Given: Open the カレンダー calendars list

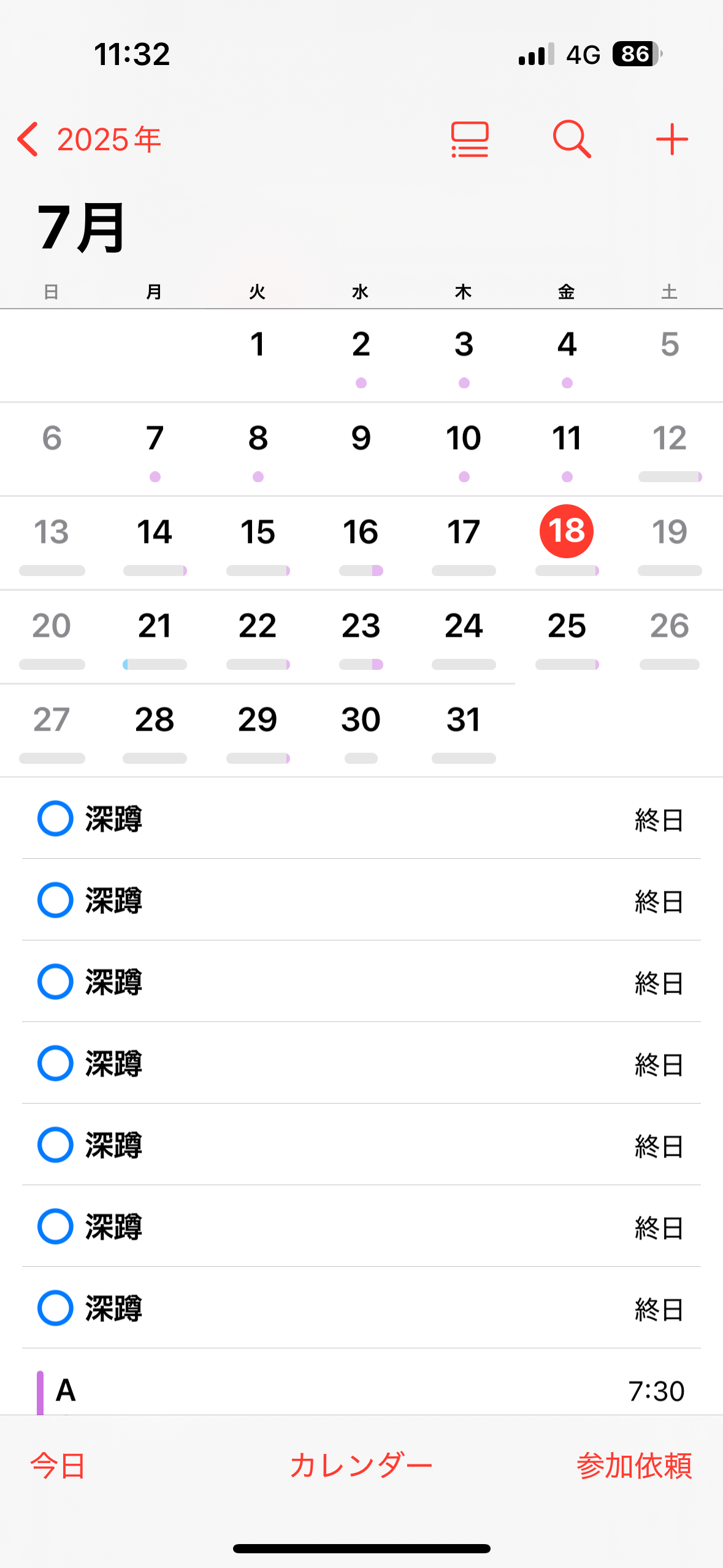Looking at the screenshot, I should click(361, 1466).
